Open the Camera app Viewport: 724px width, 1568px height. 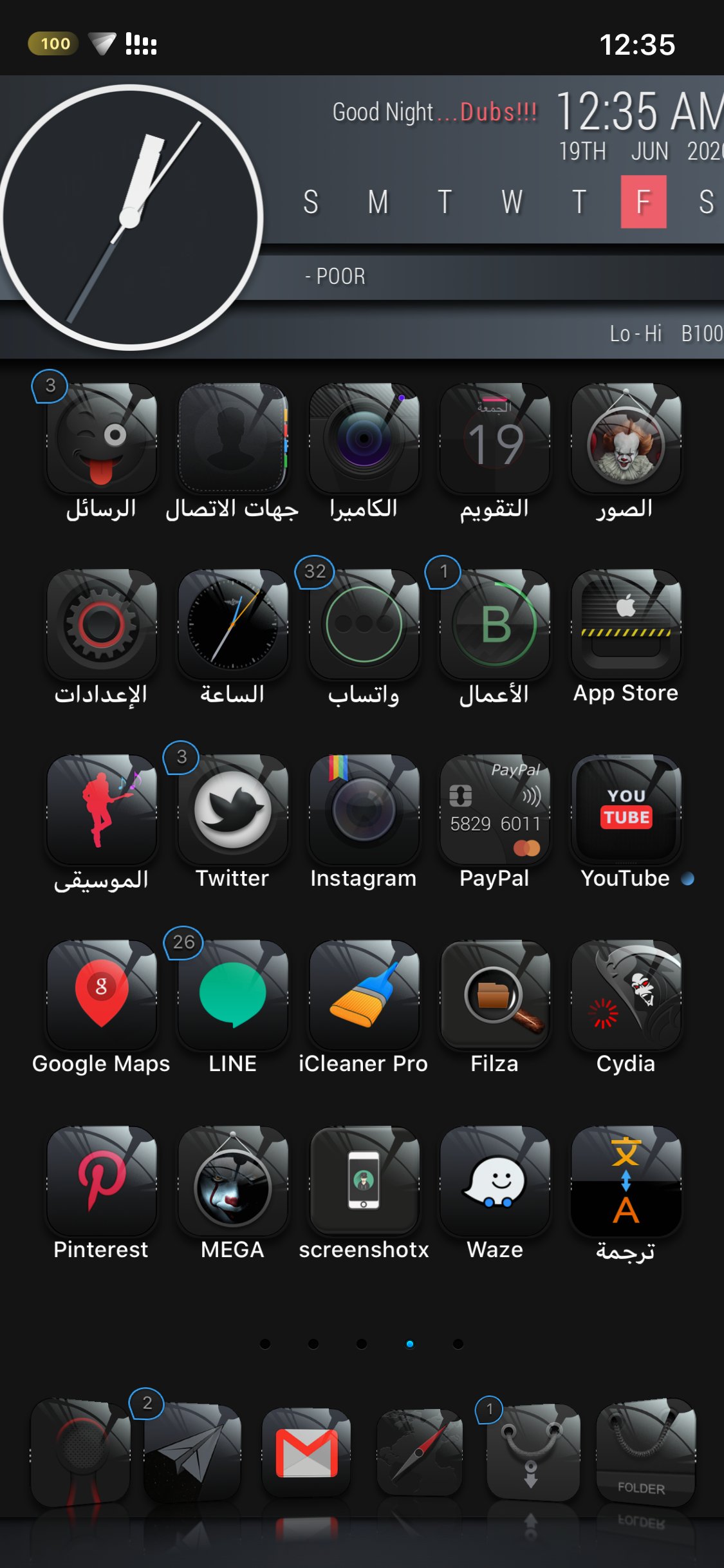pos(364,439)
